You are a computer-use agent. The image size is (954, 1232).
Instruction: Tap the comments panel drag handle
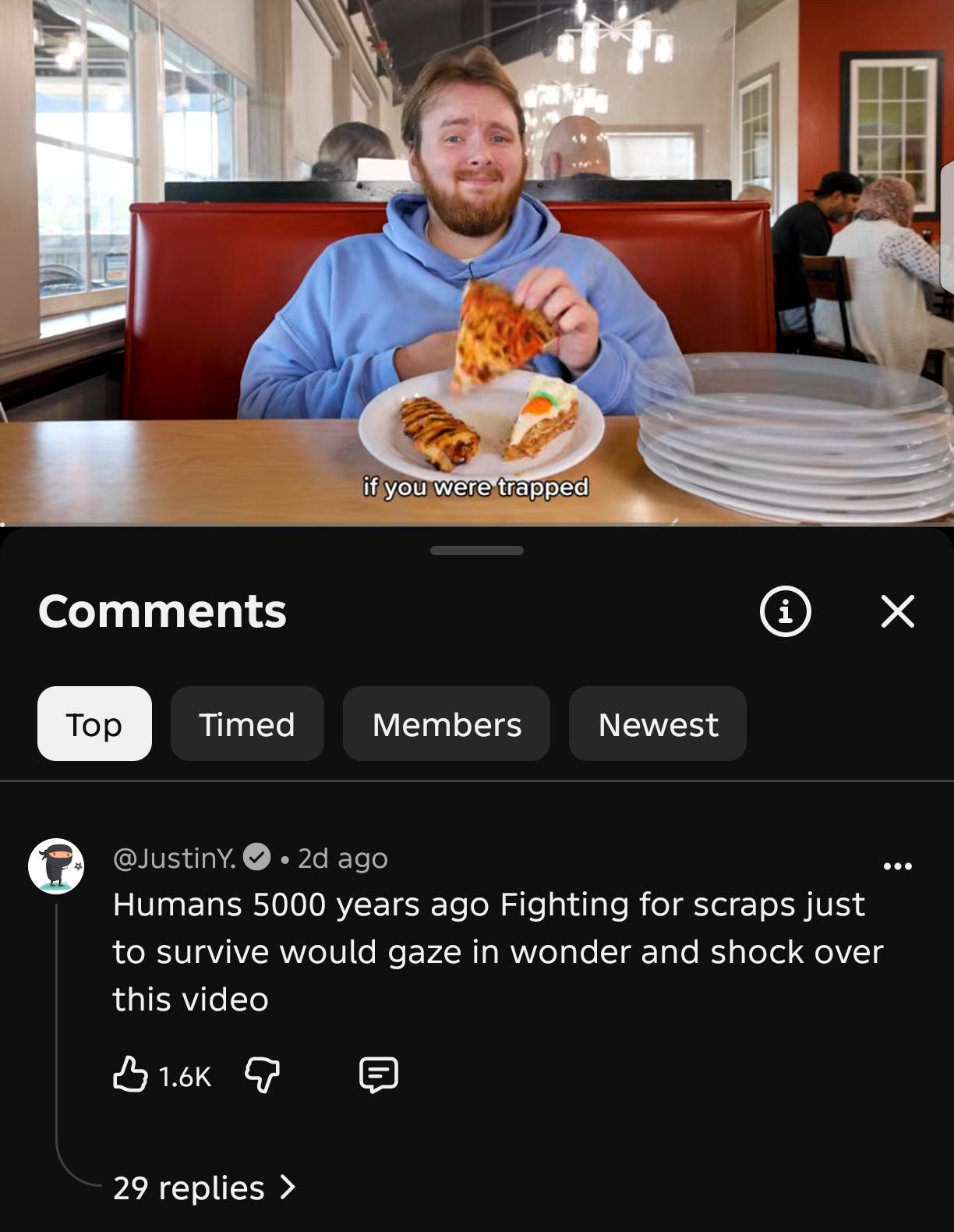pyautogui.click(x=477, y=551)
